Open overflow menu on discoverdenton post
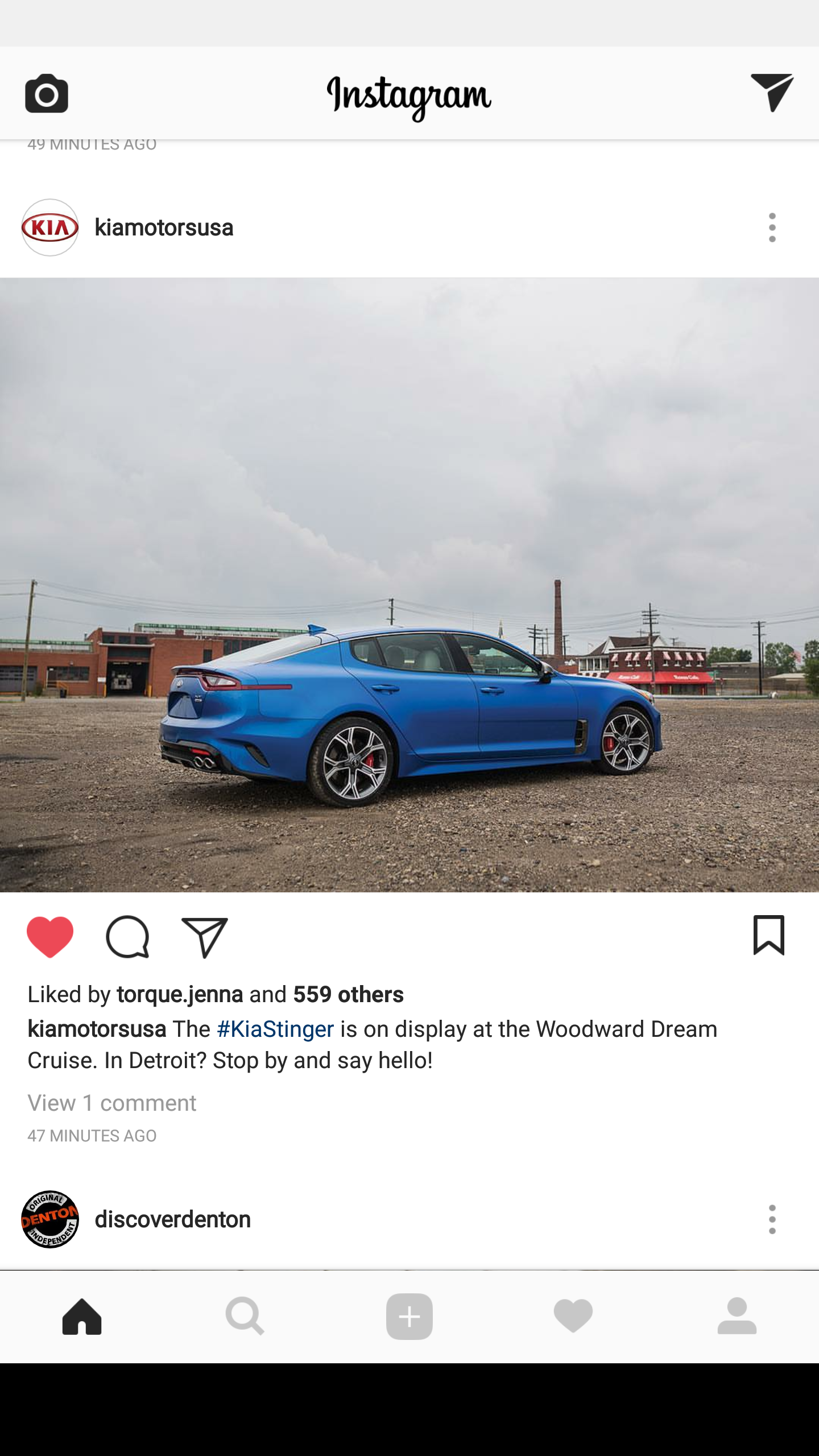The height and width of the screenshot is (1456, 819). click(x=772, y=1219)
